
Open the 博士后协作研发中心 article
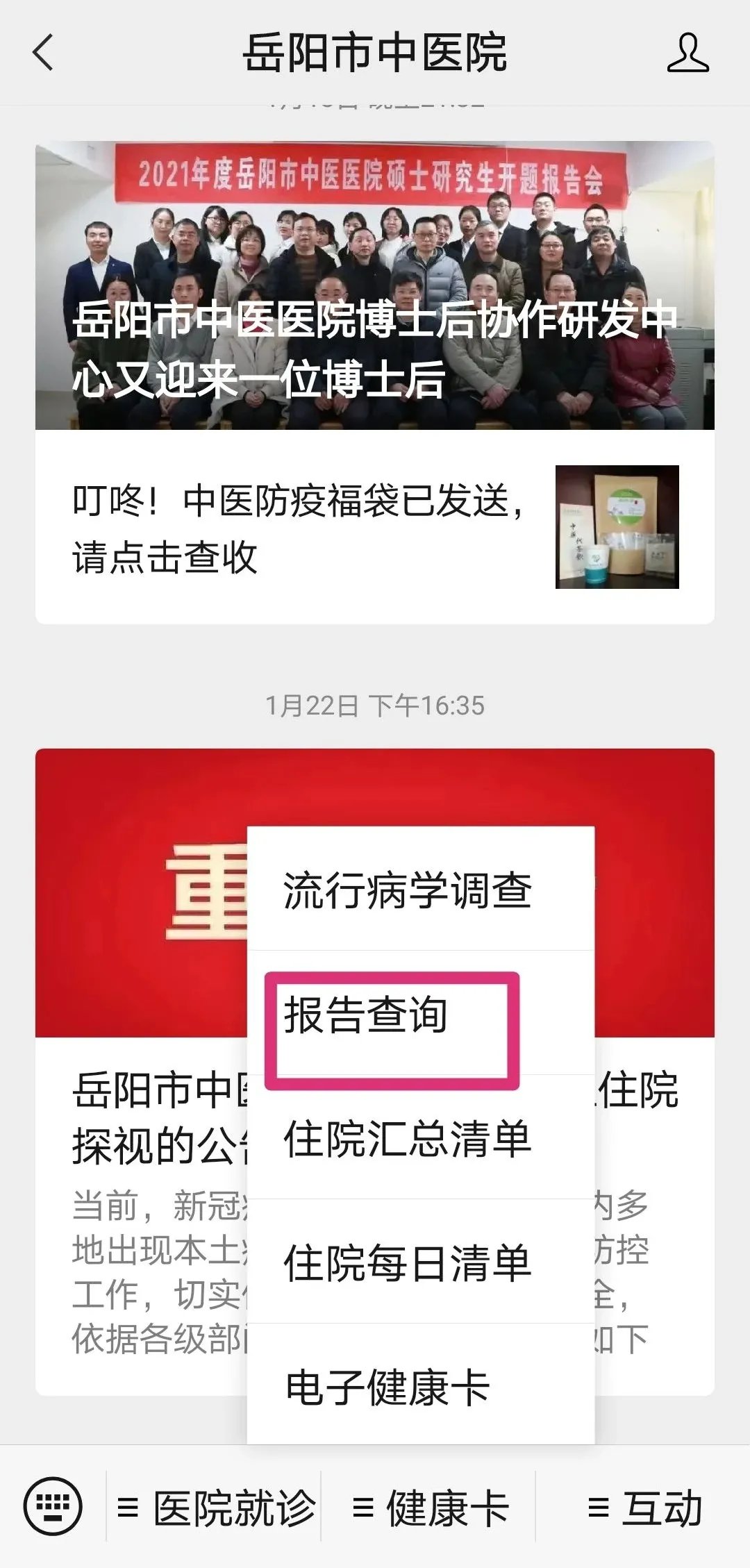pyautogui.click(x=375, y=285)
